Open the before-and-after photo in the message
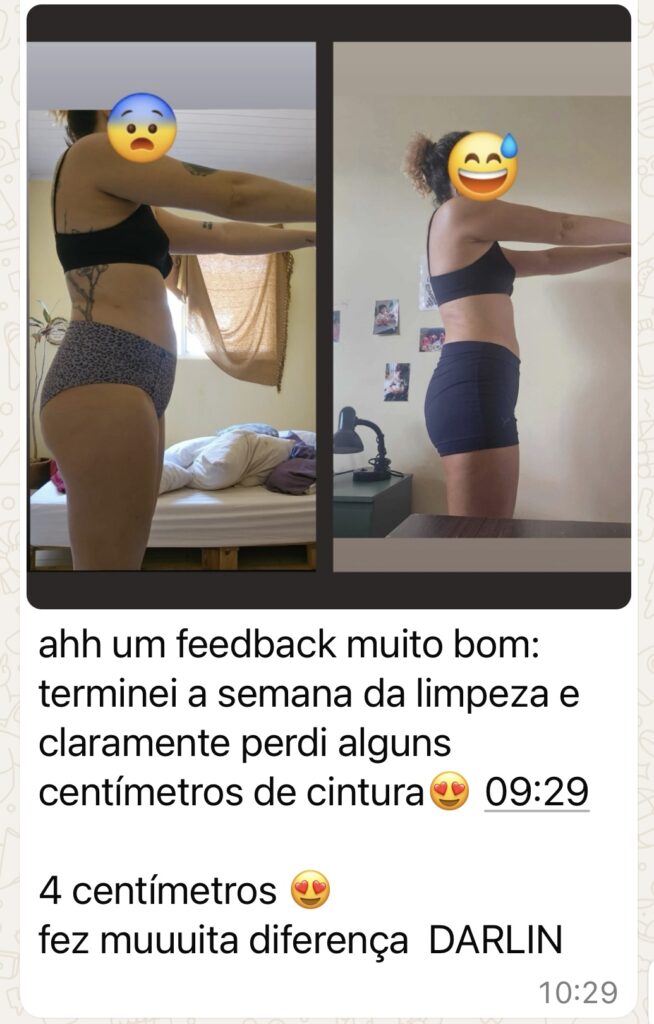Viewport: 654px width, 1024px height. 328,306
